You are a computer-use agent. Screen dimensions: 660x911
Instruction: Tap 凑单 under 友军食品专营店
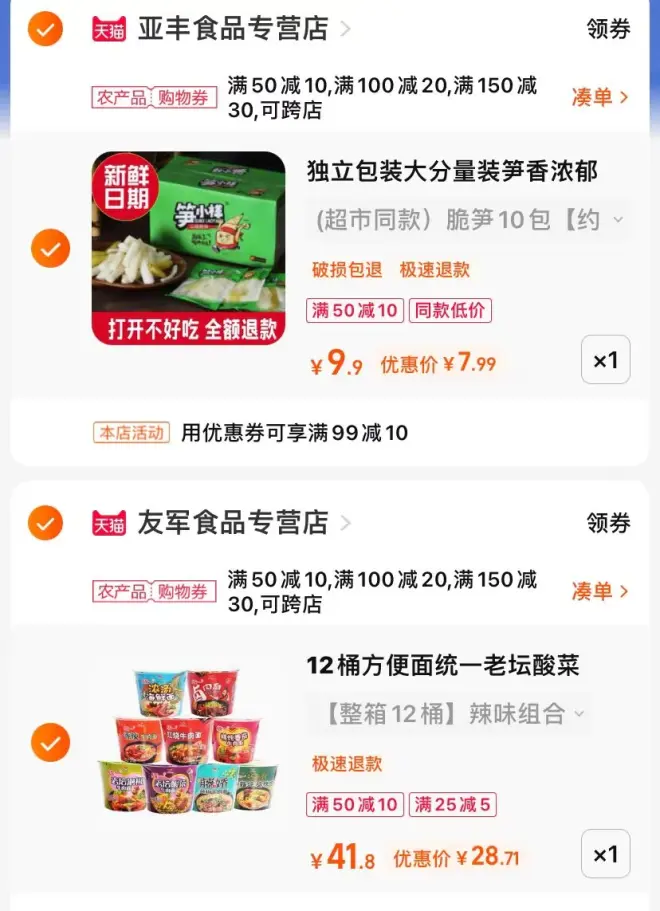599,591
